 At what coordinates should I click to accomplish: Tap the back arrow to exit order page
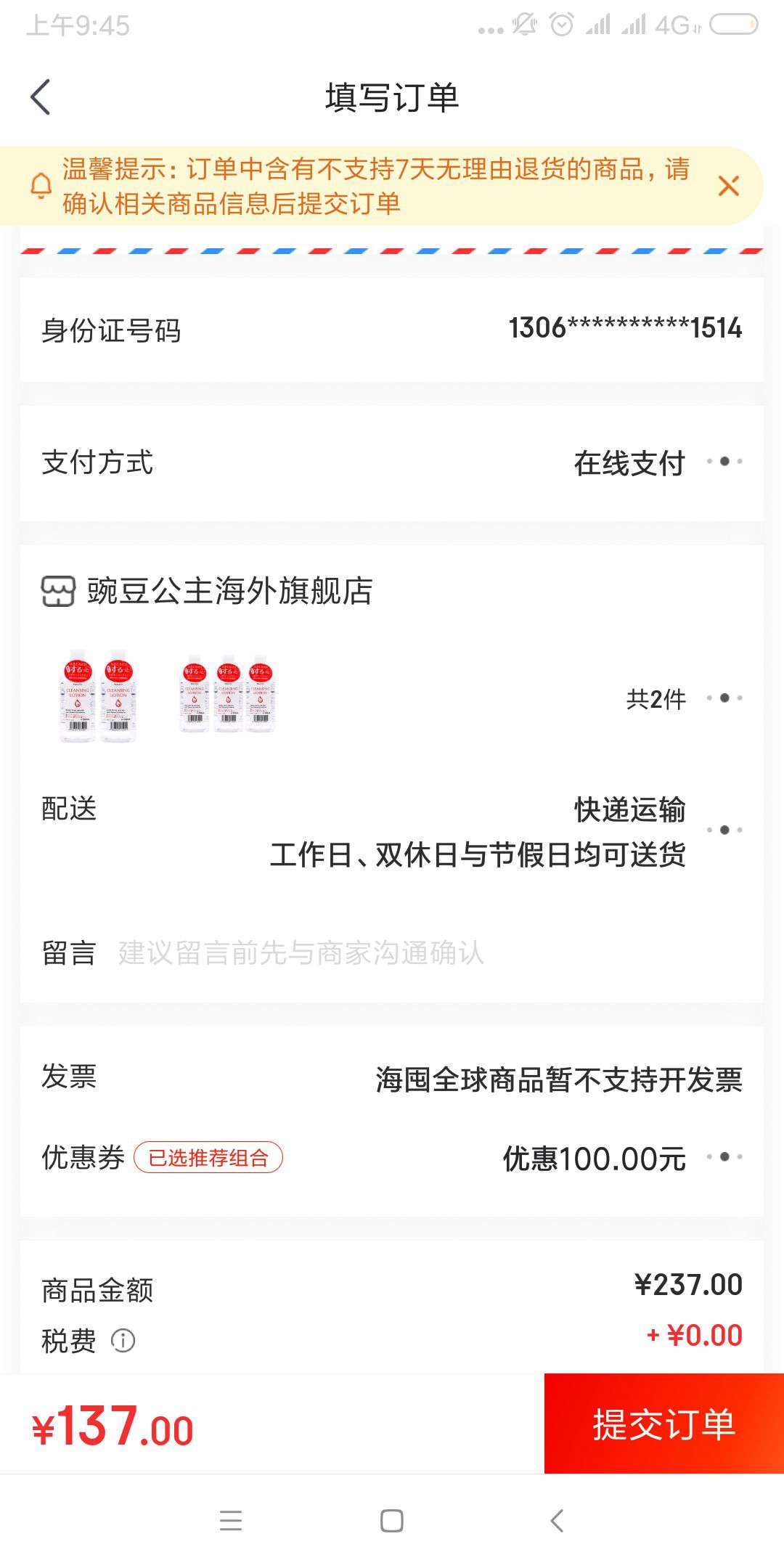[41, 97]
